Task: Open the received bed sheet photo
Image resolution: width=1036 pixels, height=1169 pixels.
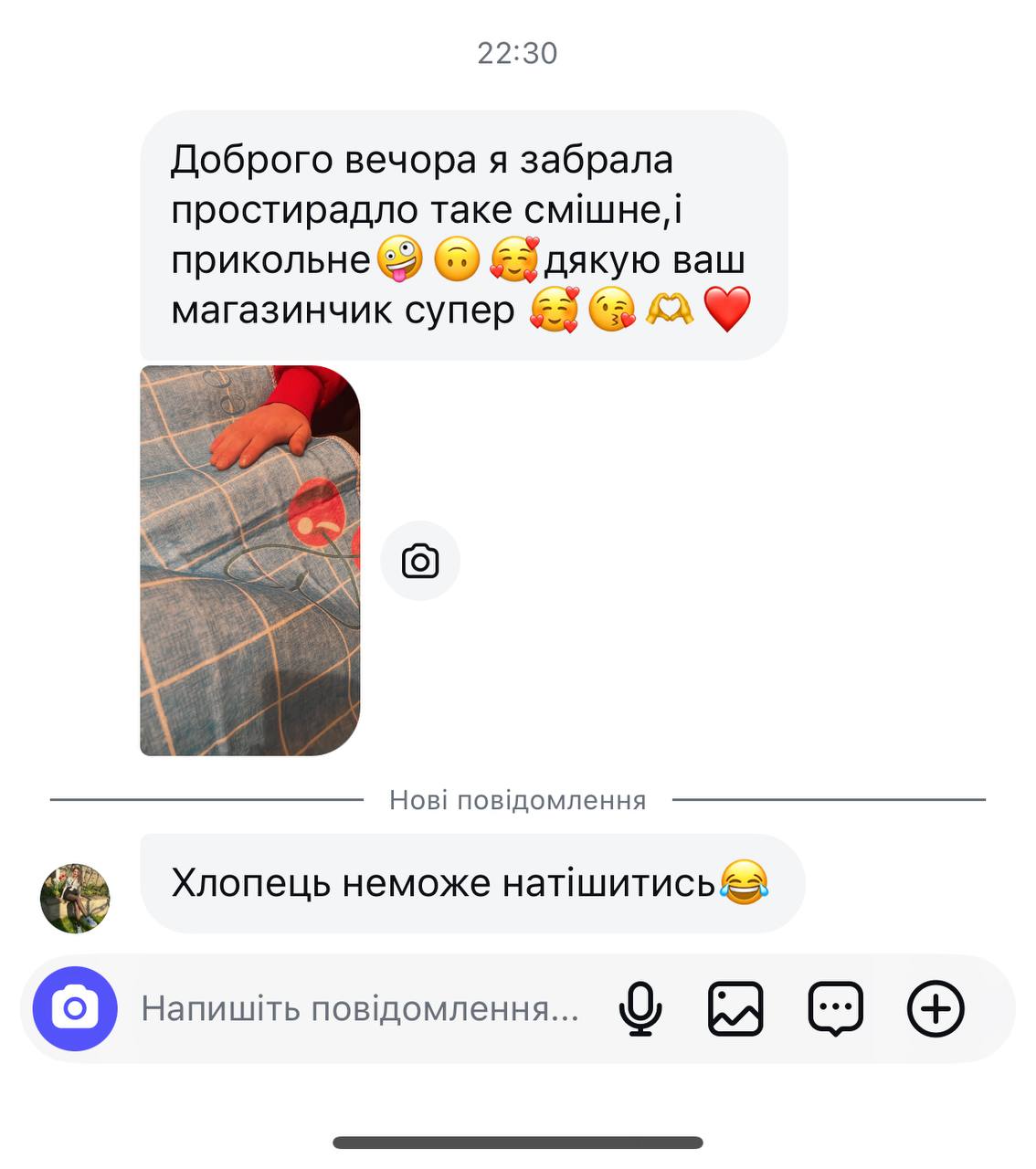Action: pyautogui.click(x=249, y=560)
